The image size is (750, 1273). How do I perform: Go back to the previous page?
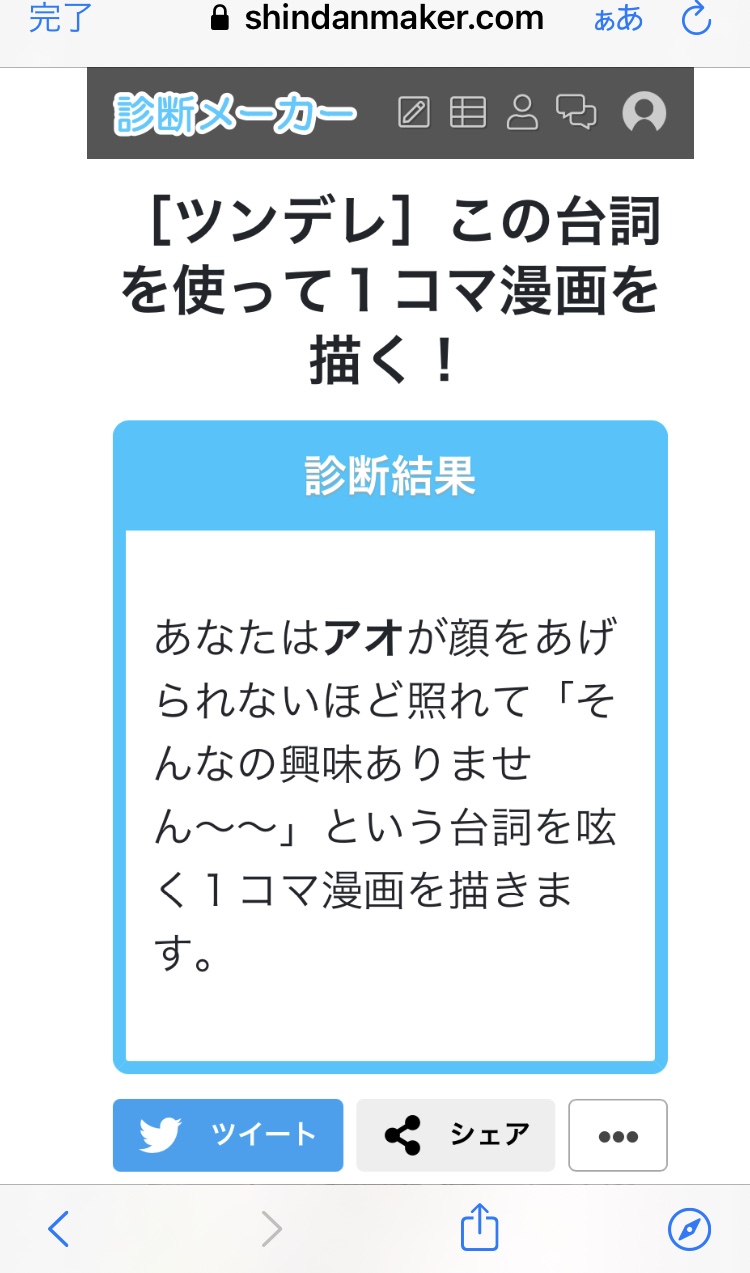click(x=60, y=1228)
